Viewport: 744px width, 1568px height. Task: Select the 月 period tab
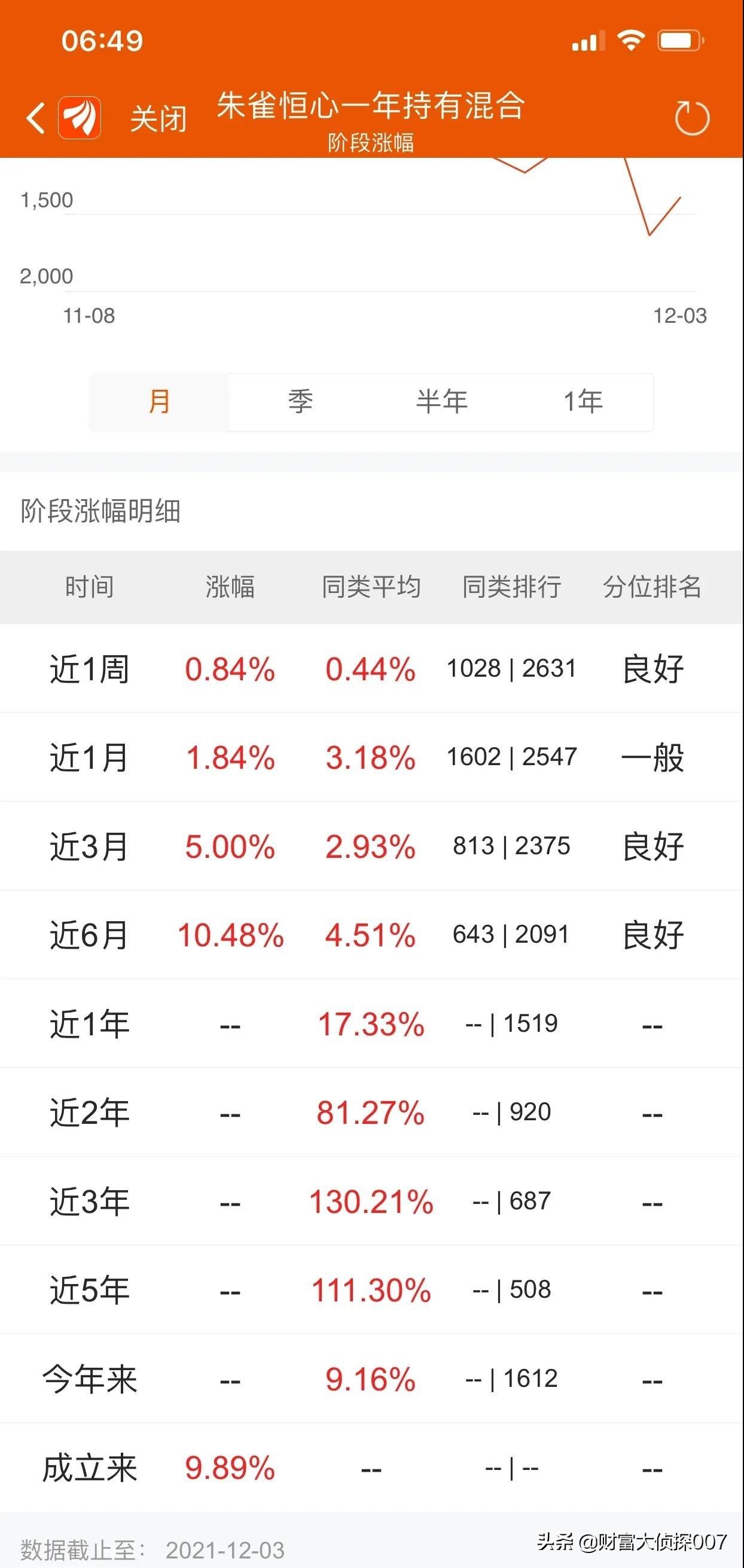coord(160,402)
